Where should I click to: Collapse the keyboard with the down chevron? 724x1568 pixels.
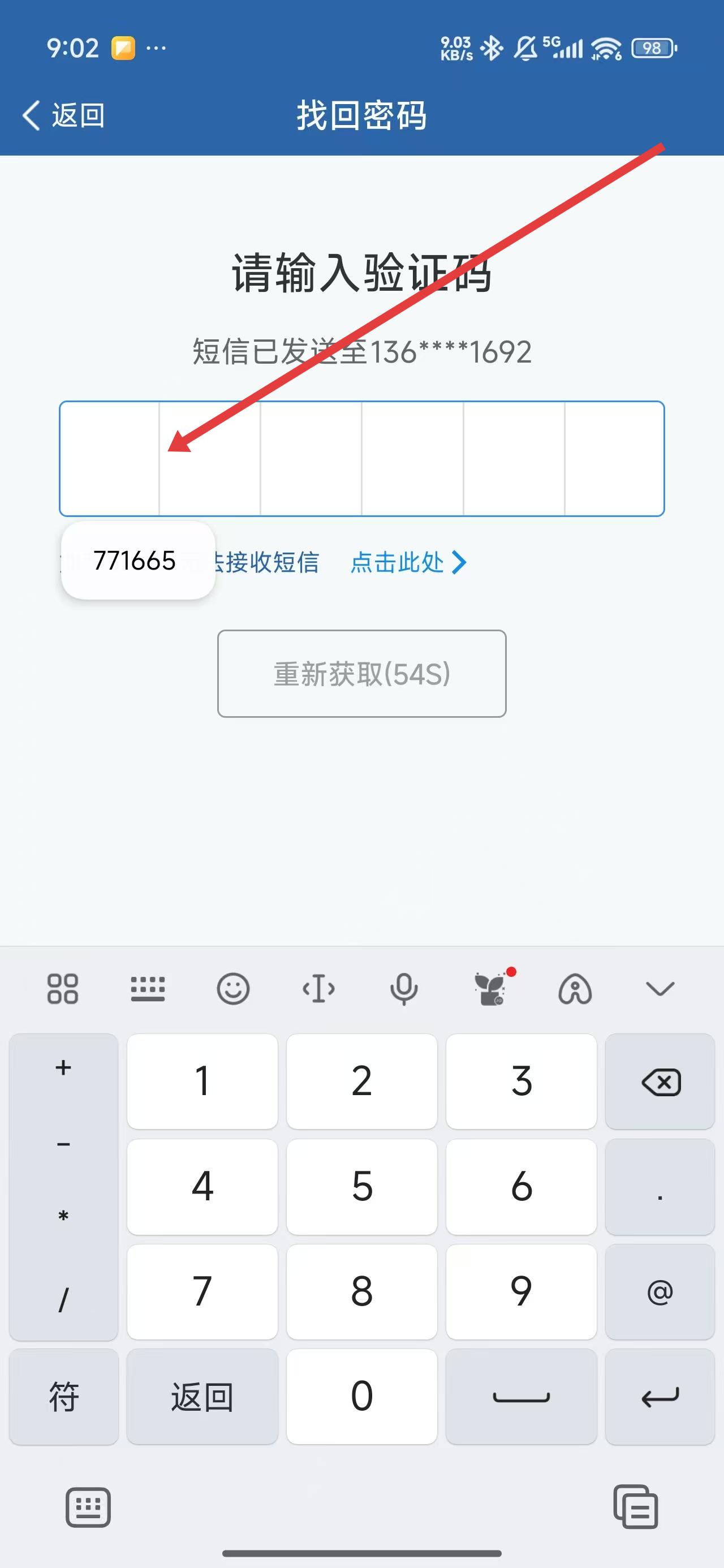click(660, 989)
